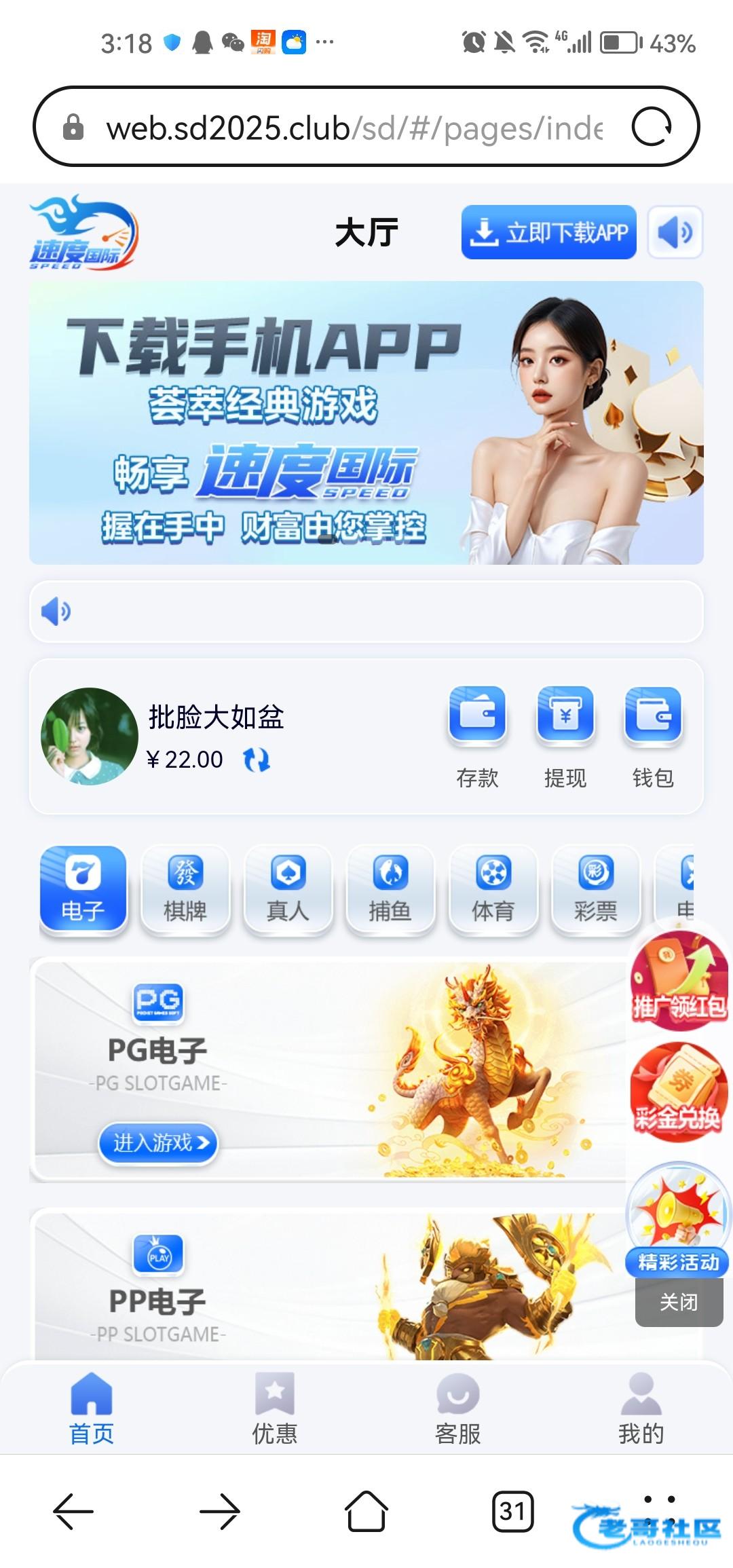
Task: Select the 真人 game category
Action: click(288, 889)
